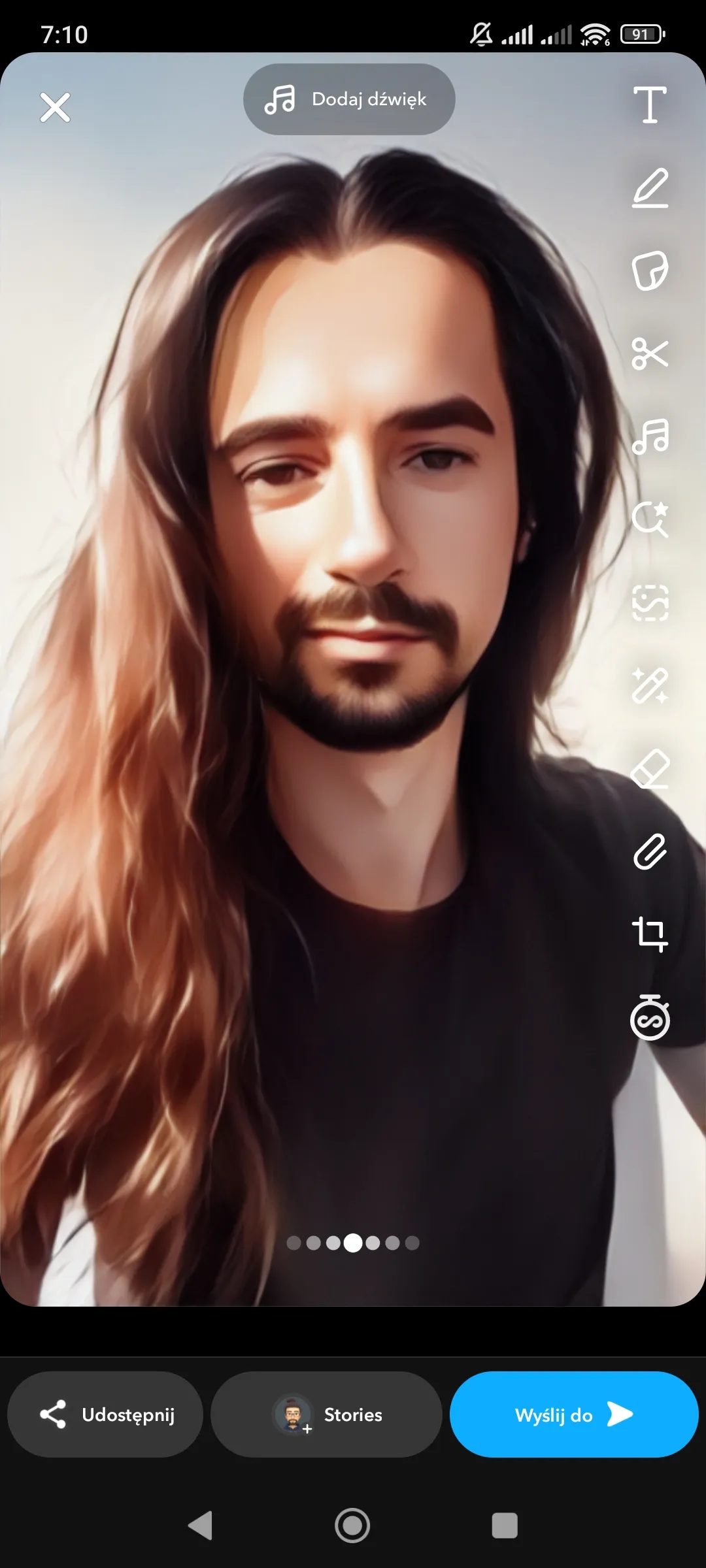Open the magic wand effects tool
Screen dimensions: 706x1568
[650, 685]
